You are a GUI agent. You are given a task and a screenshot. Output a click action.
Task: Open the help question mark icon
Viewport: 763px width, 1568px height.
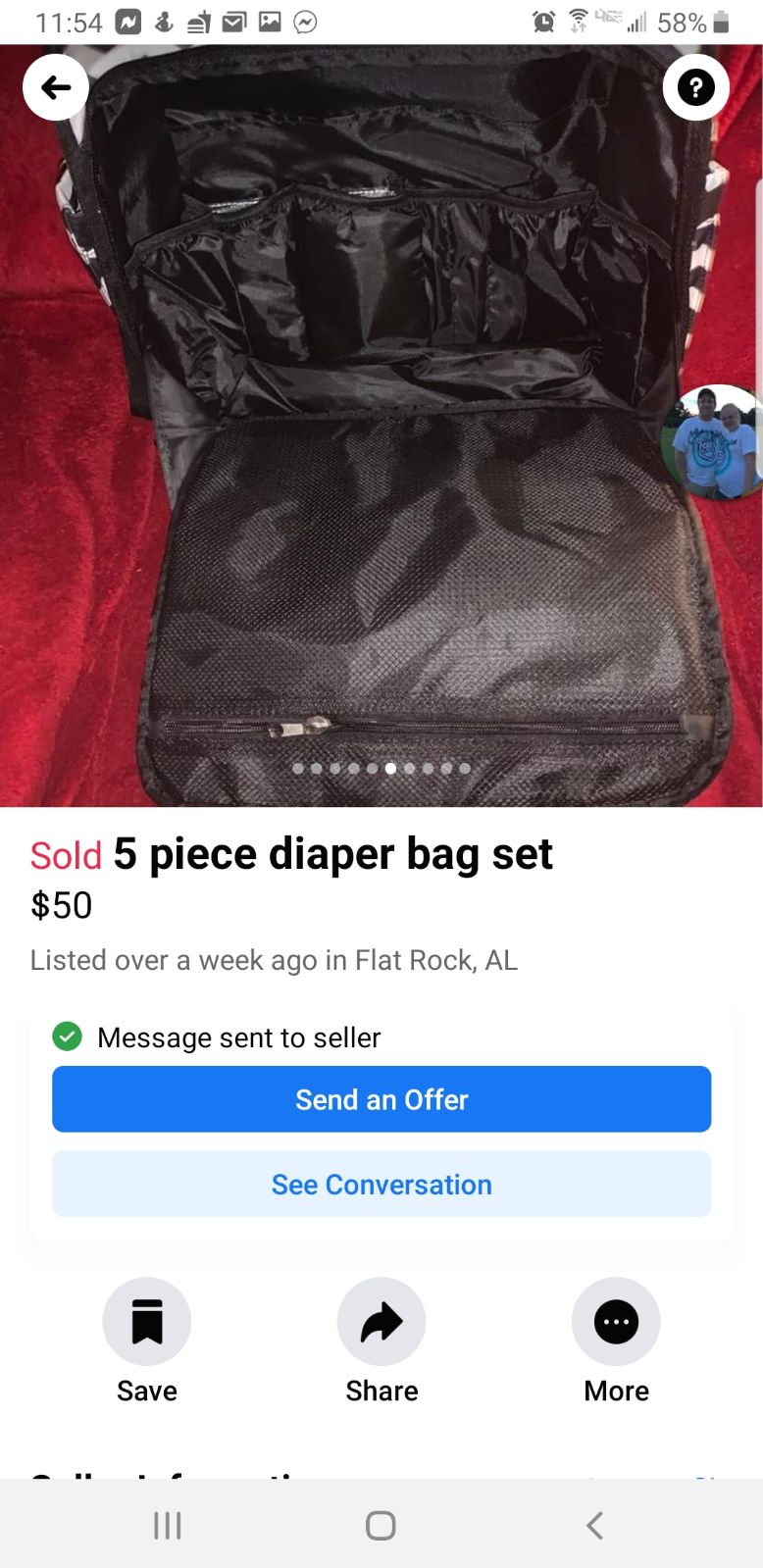(696, 87)
